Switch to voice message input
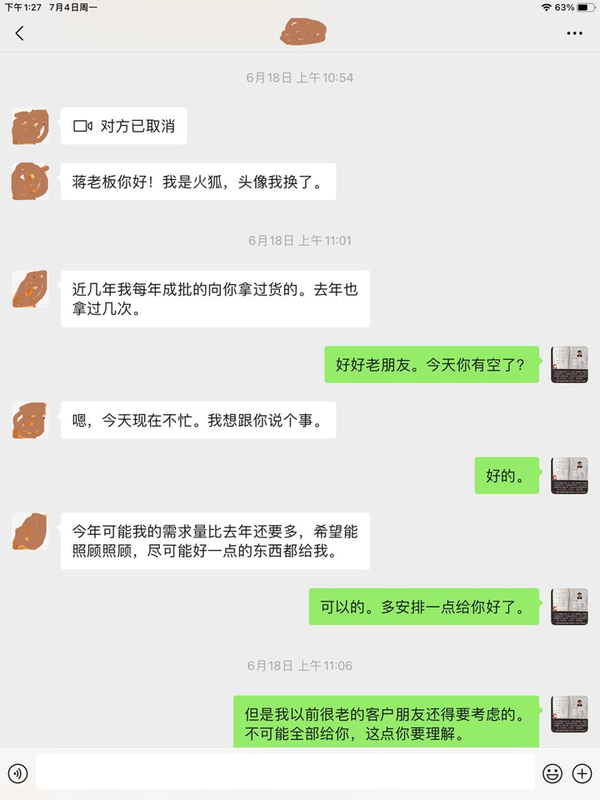 click(17, 773)
